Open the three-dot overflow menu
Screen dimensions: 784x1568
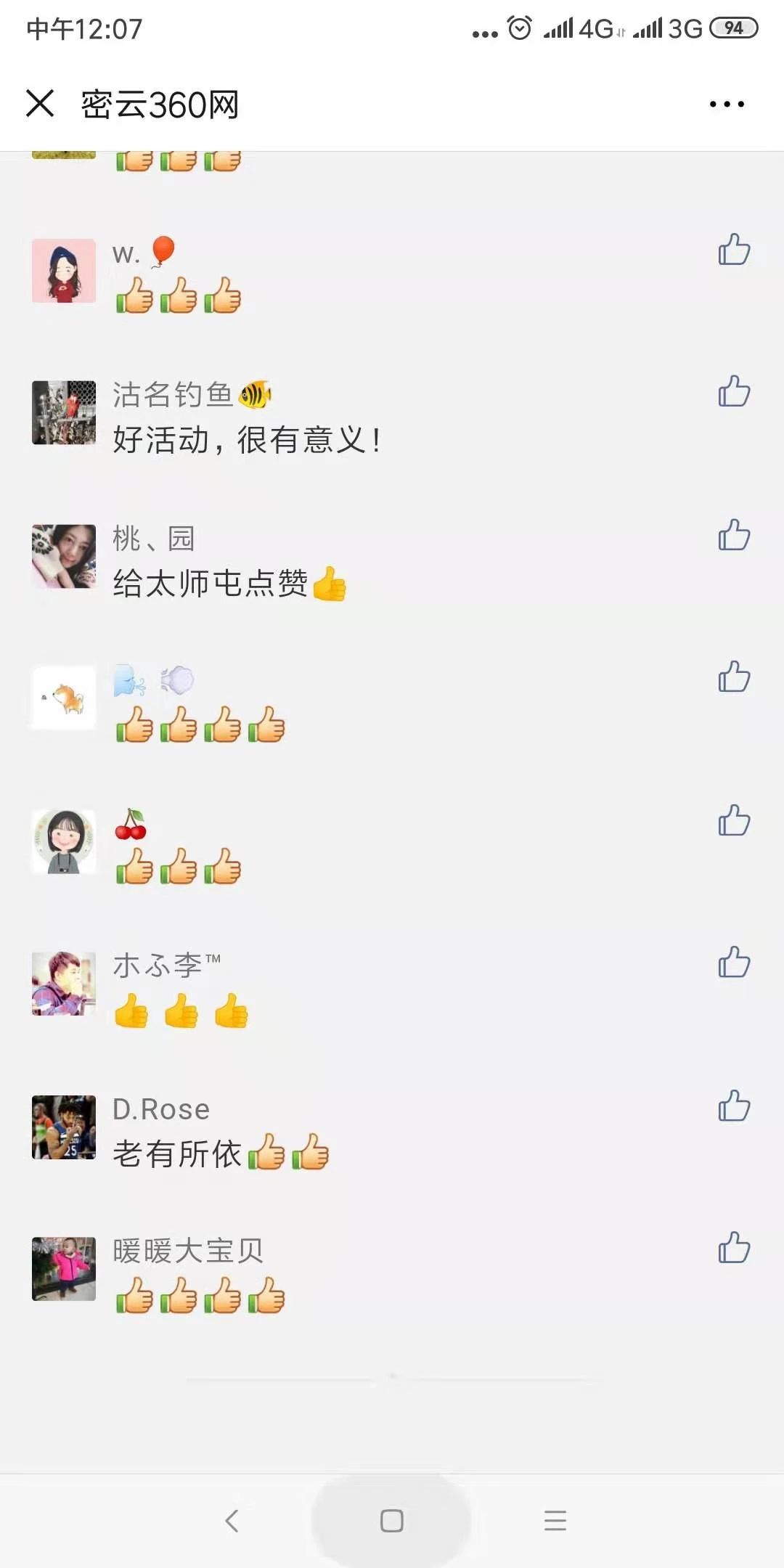pos(727,104)
